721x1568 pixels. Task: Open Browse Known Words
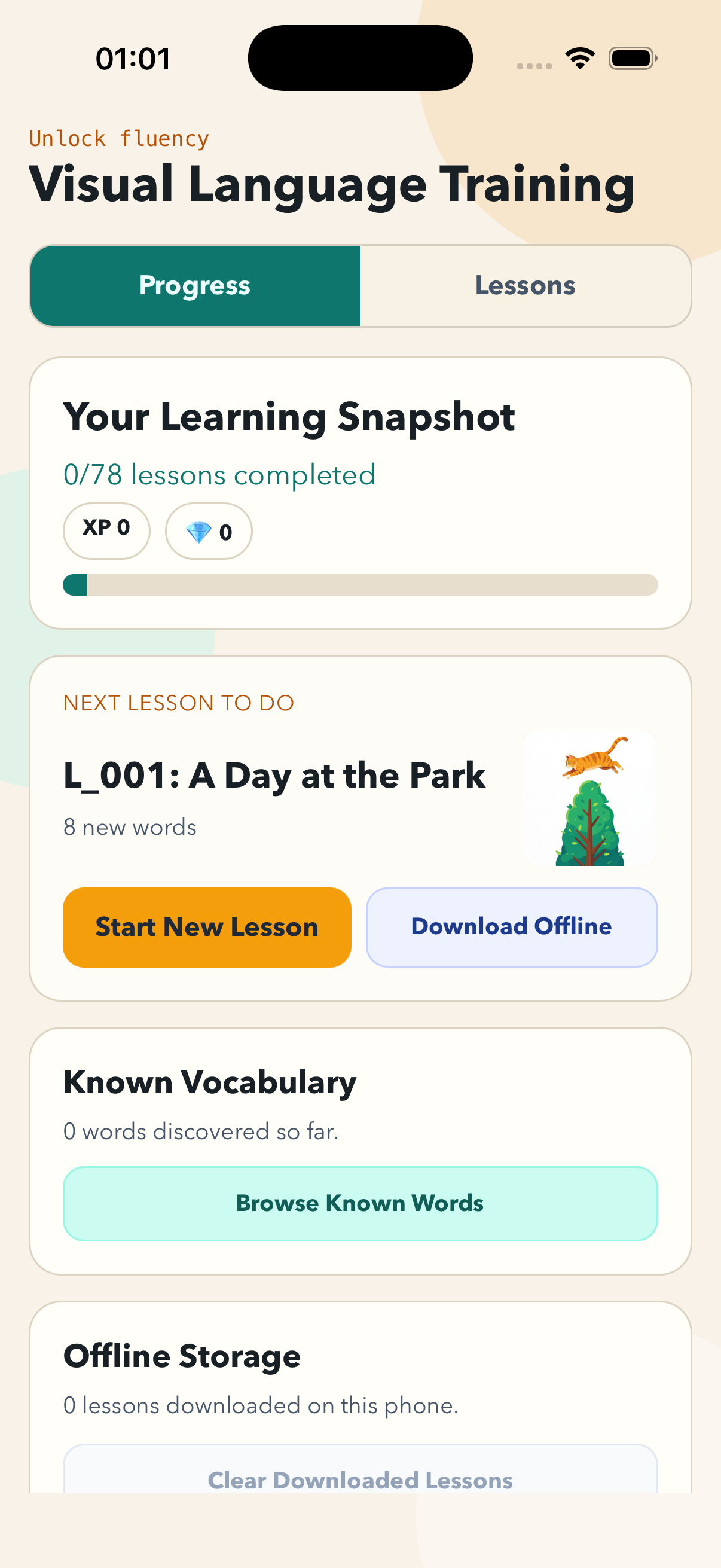click(x=360, y=1202)
